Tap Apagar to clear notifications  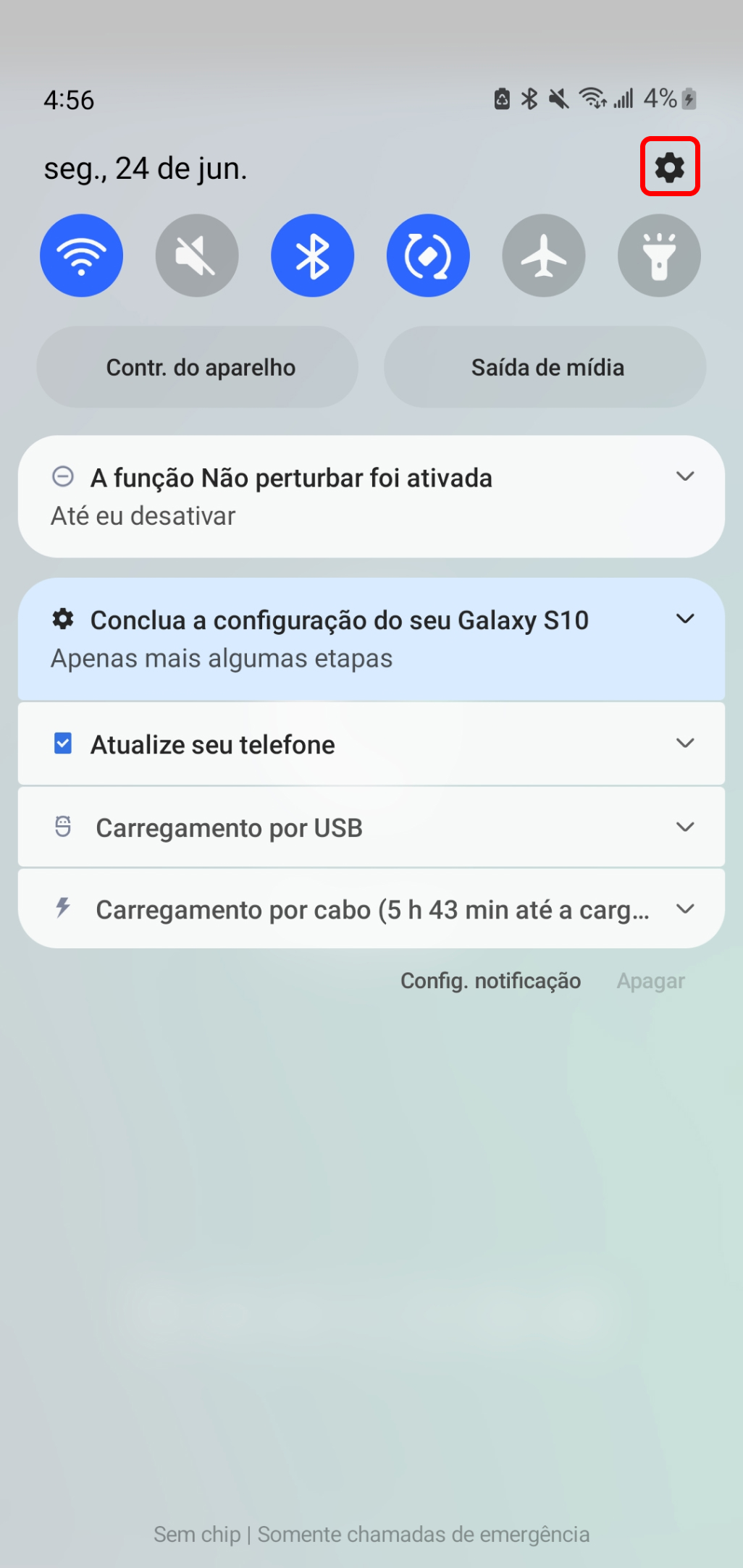point(651,981)
